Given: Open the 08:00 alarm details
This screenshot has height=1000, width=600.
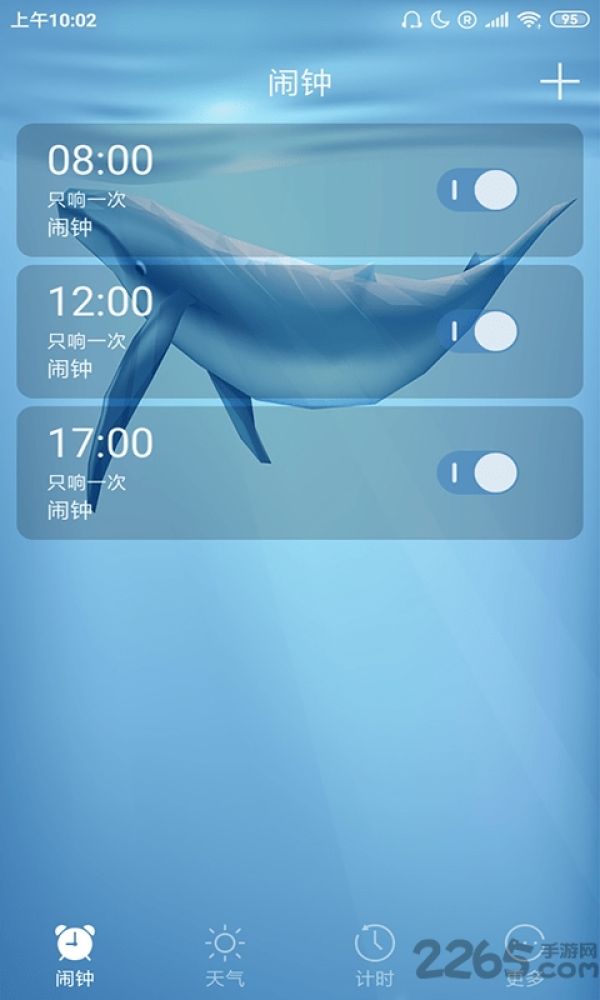Looking at the screenshot, I should point(300,190).
